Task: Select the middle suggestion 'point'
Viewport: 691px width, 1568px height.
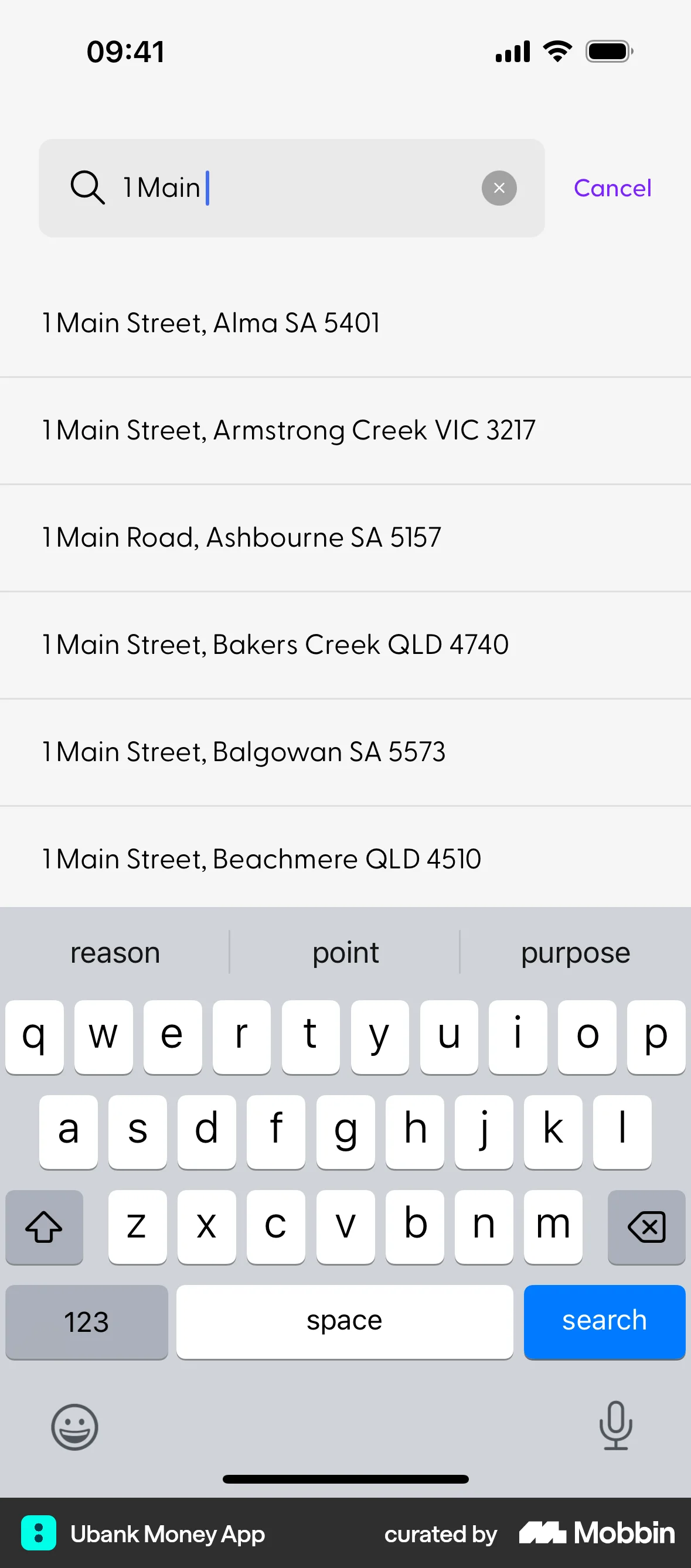Action: tap(345, 952)
